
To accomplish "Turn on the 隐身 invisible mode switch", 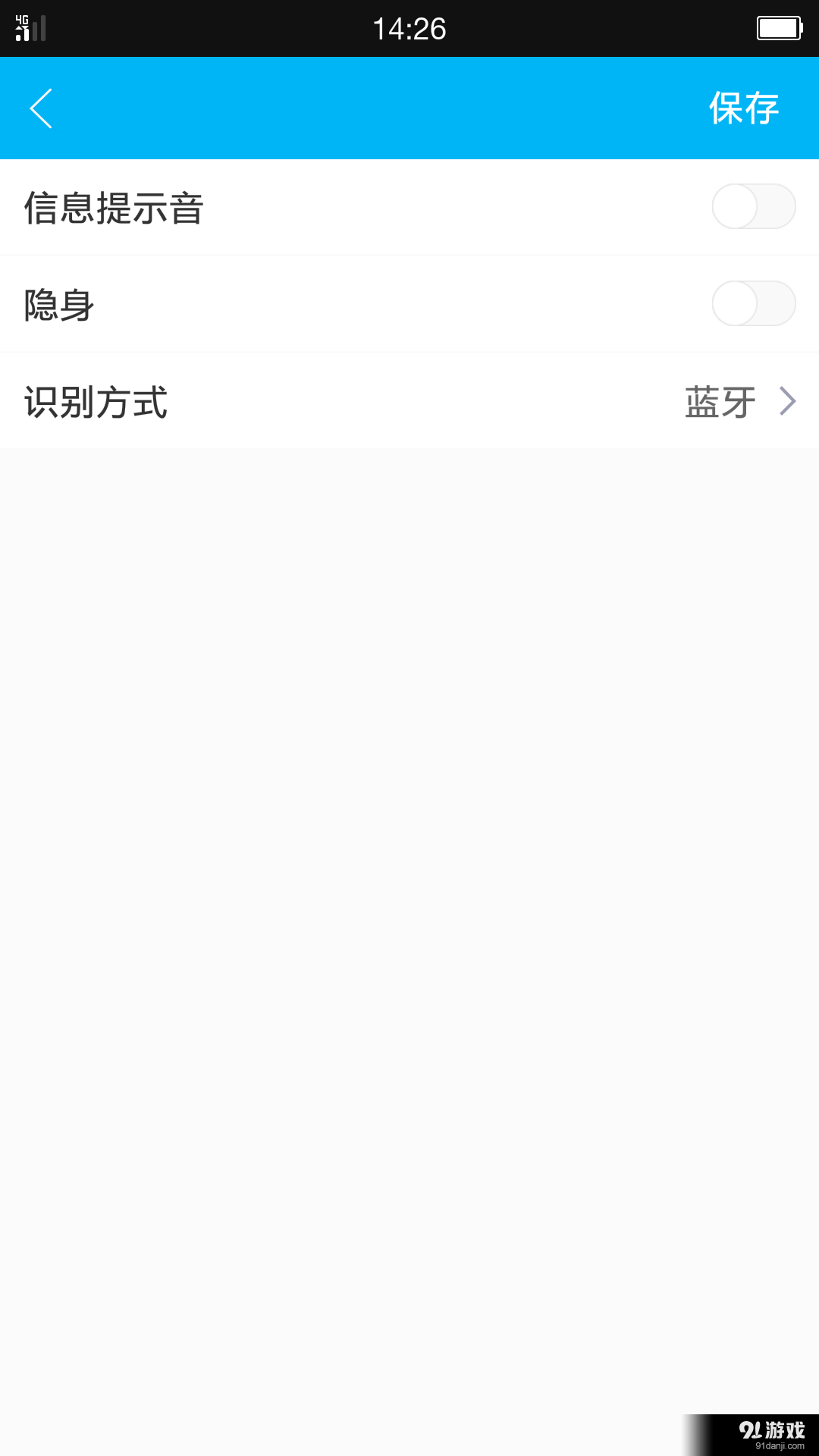I will pyautogui.click(x=753, y=305).
